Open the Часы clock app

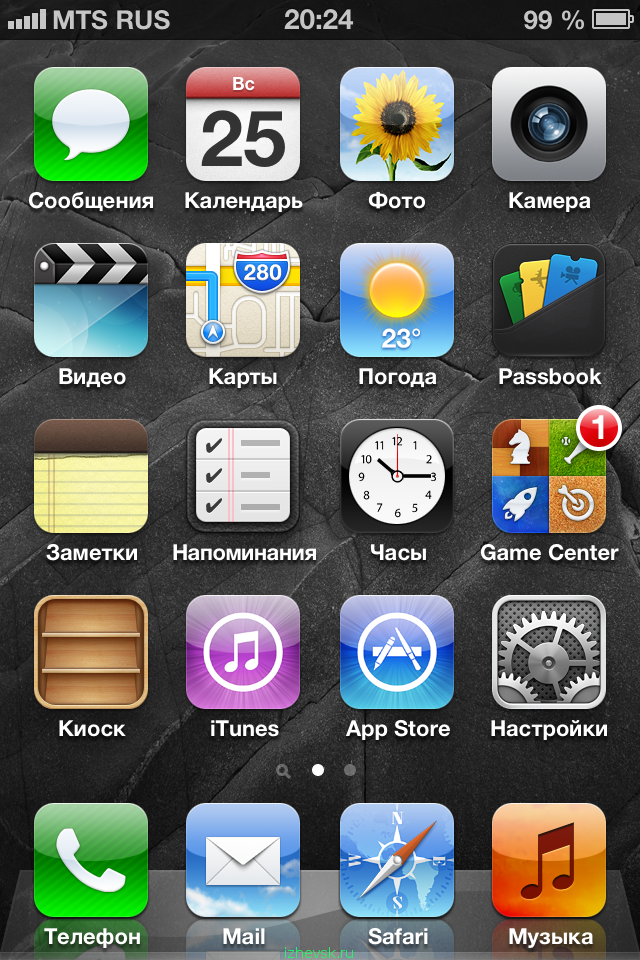(x=397, y=476)
